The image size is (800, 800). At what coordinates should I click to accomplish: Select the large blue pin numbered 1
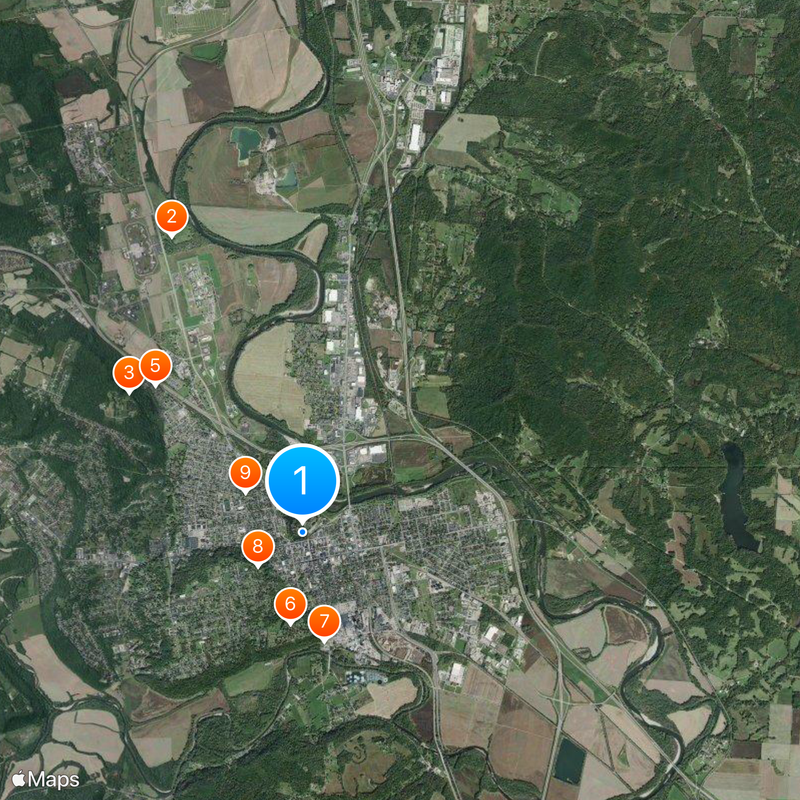pos(302,481)
